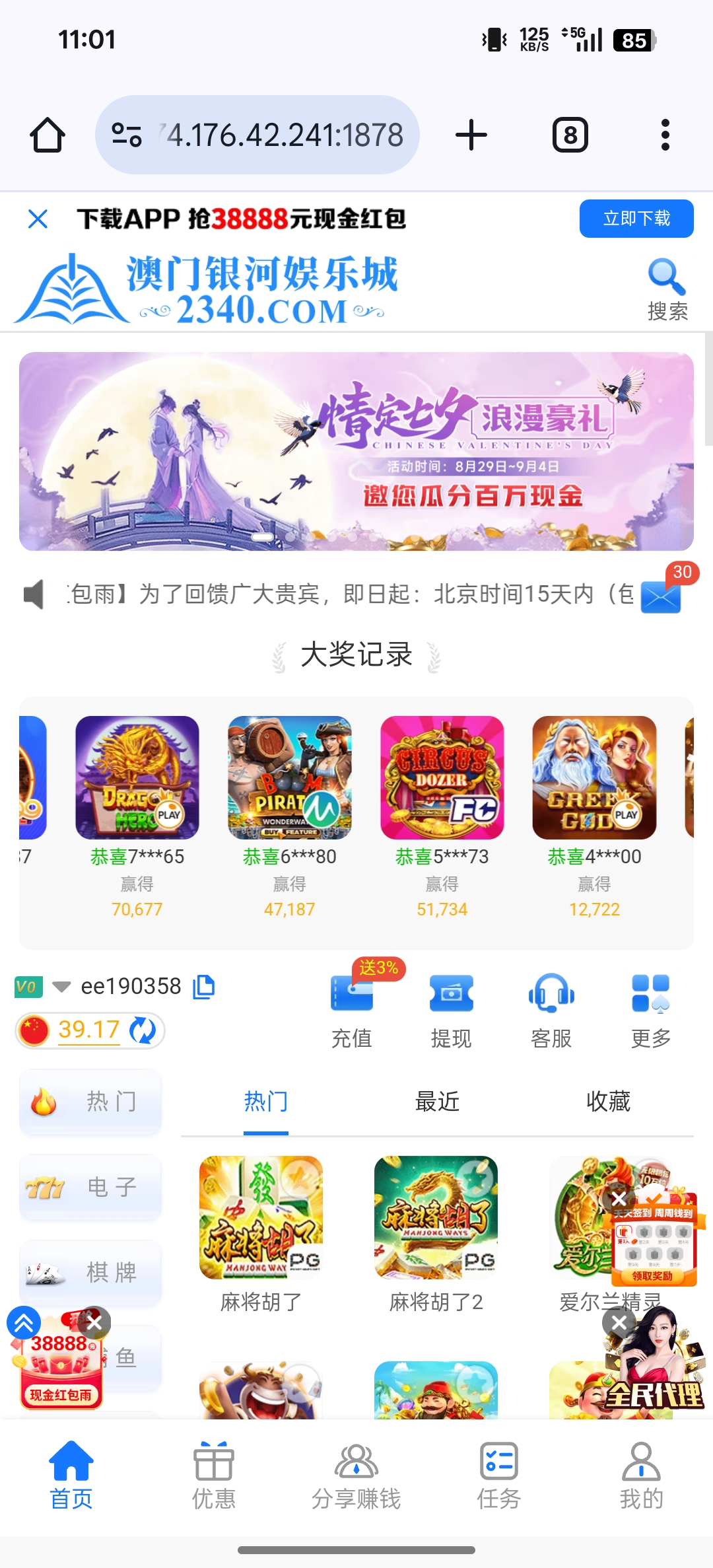Screen dimensions: 713x1568
Task: Go to the 我的 profile tab
Action: coord(640,1476)
